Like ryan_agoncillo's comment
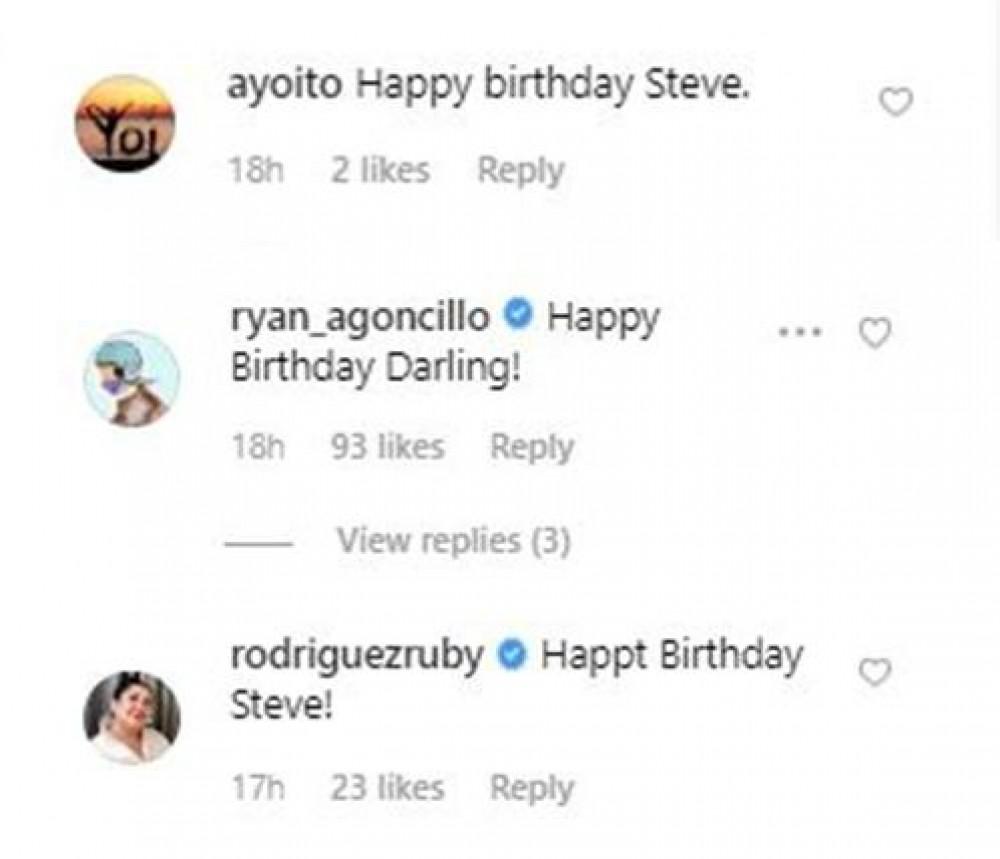This screenshot has height=859, width=1000. (875, 334)
